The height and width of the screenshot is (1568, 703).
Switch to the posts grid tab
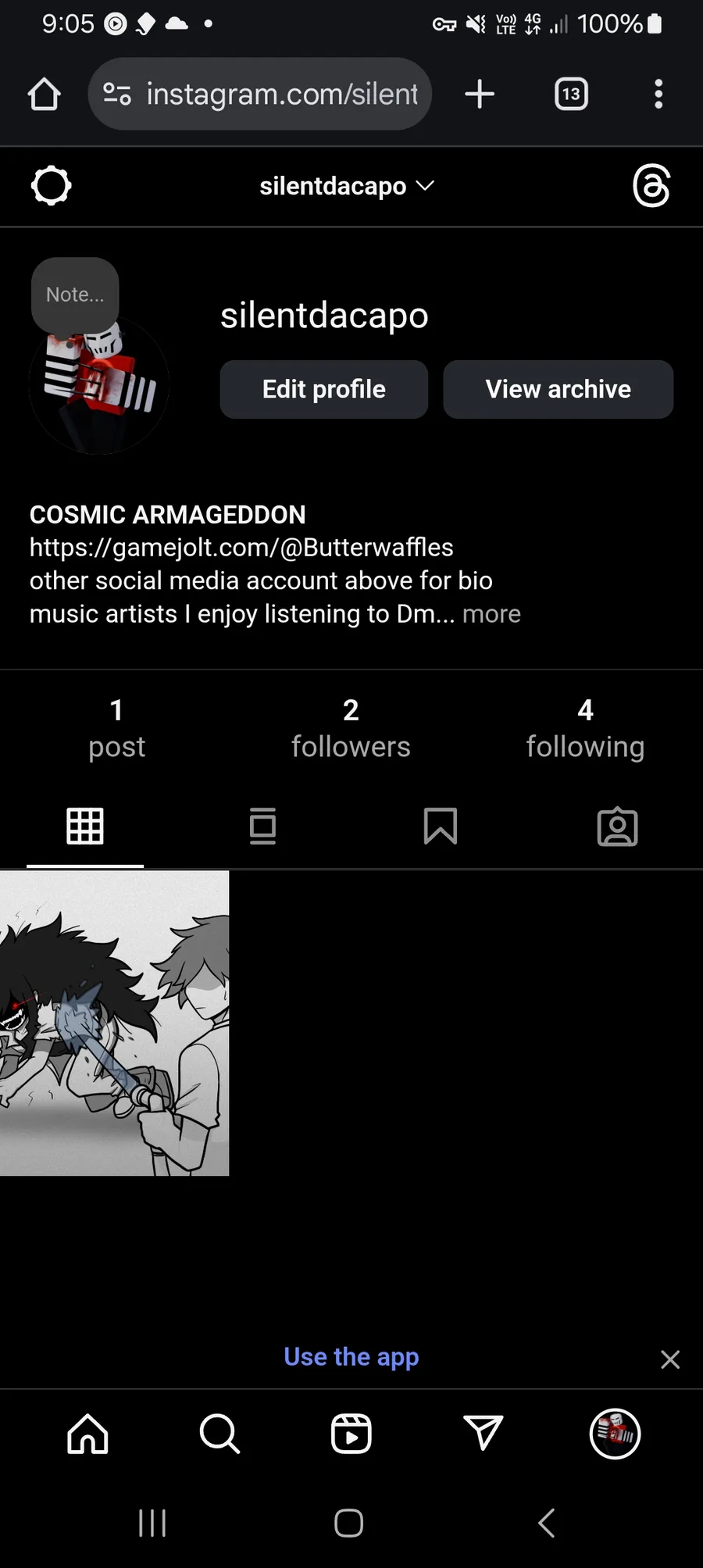coord(85,827)
